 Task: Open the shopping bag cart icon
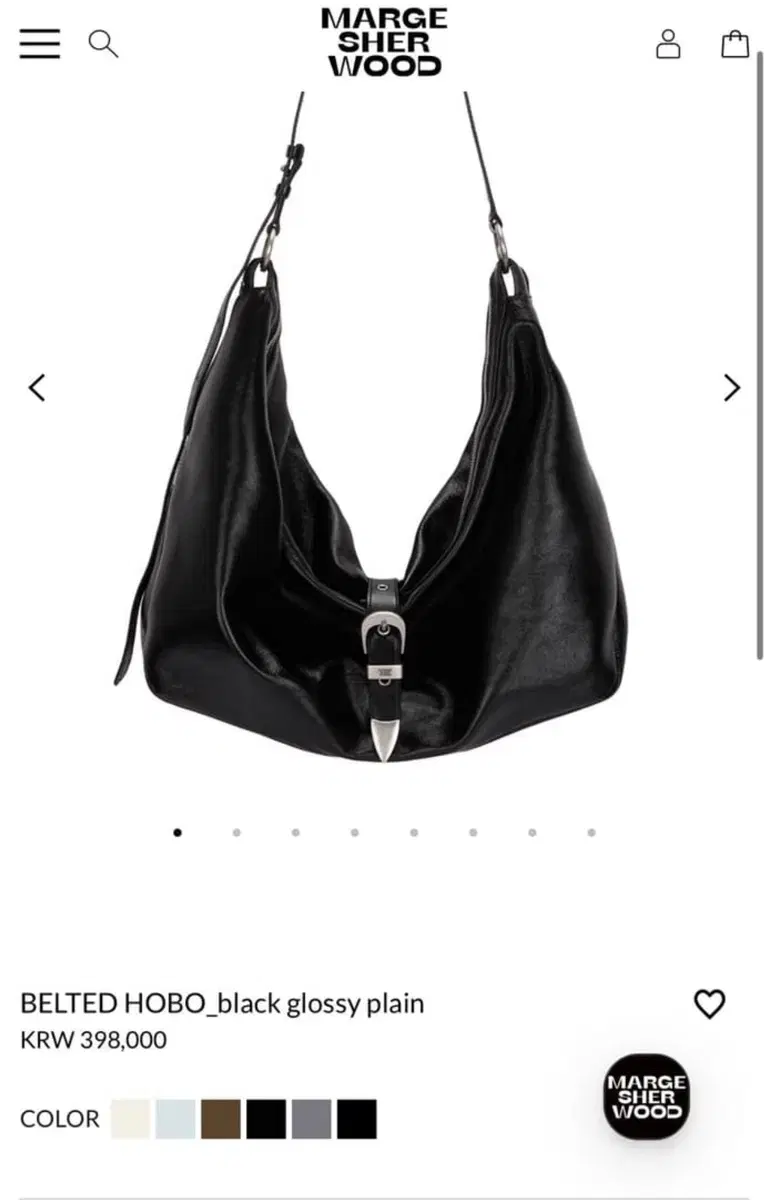735,45
